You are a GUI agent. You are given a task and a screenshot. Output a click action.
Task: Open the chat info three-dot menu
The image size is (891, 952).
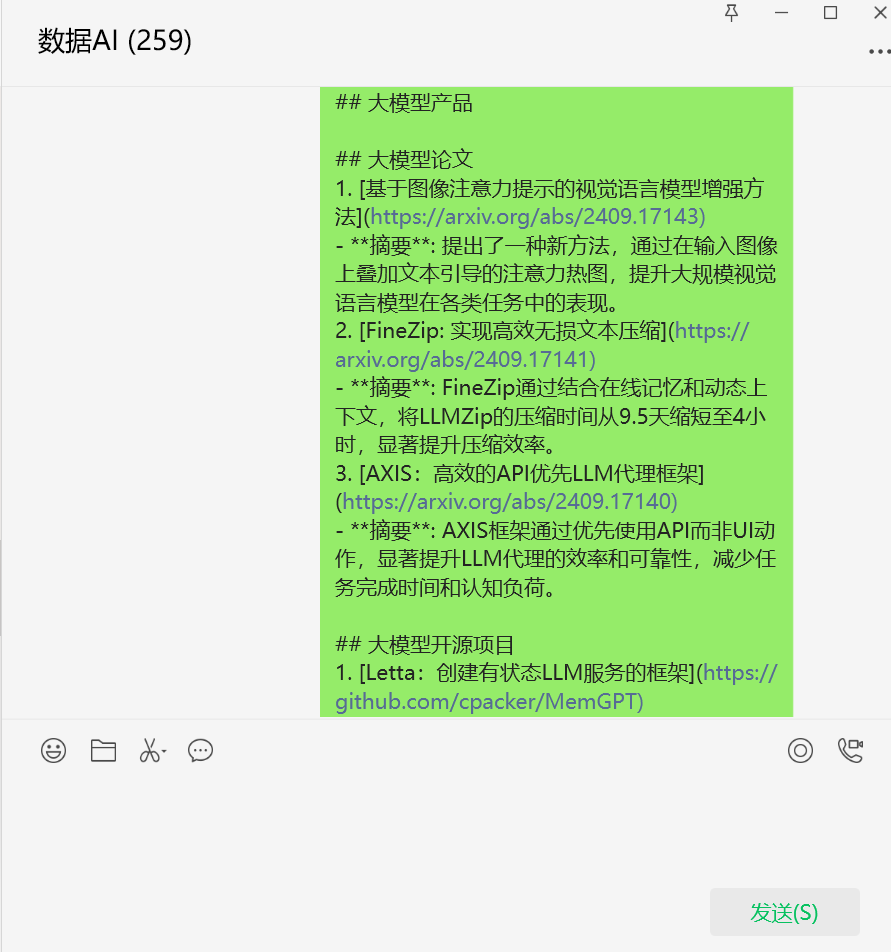tap(877, 51)
